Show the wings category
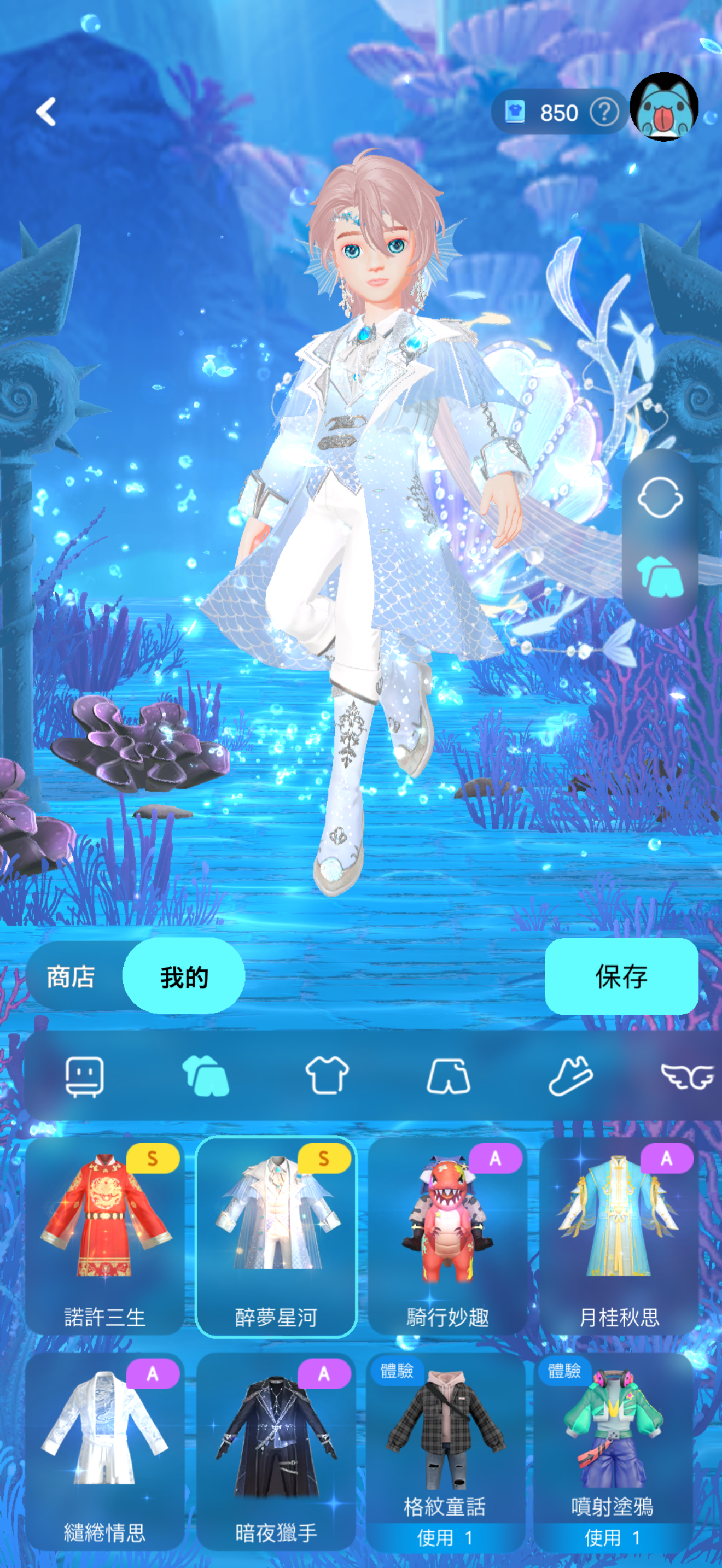The height and width of the screenshot is (1568, 722). pyautogui.click(x=688, y=1077)
